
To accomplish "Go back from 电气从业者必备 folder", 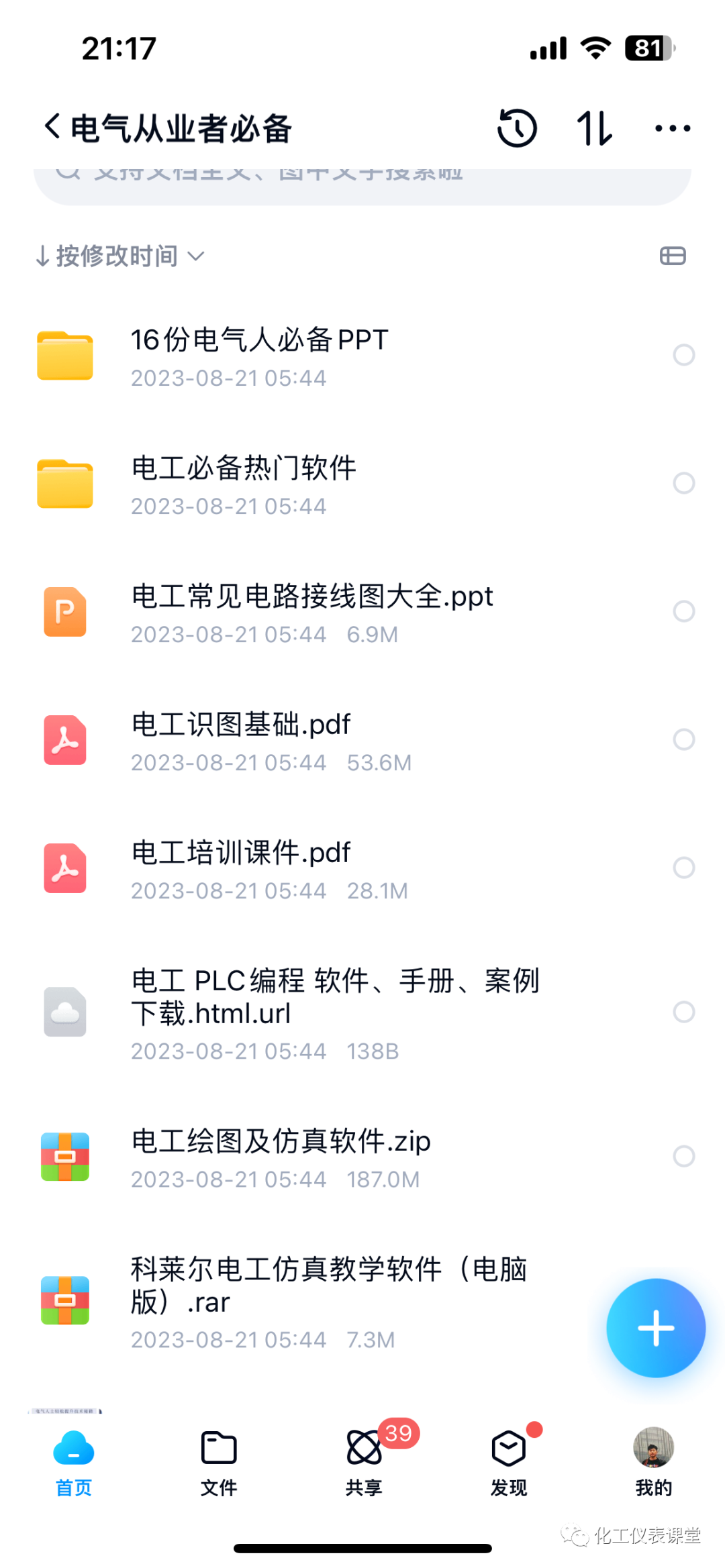I will [x=52, y=127].
